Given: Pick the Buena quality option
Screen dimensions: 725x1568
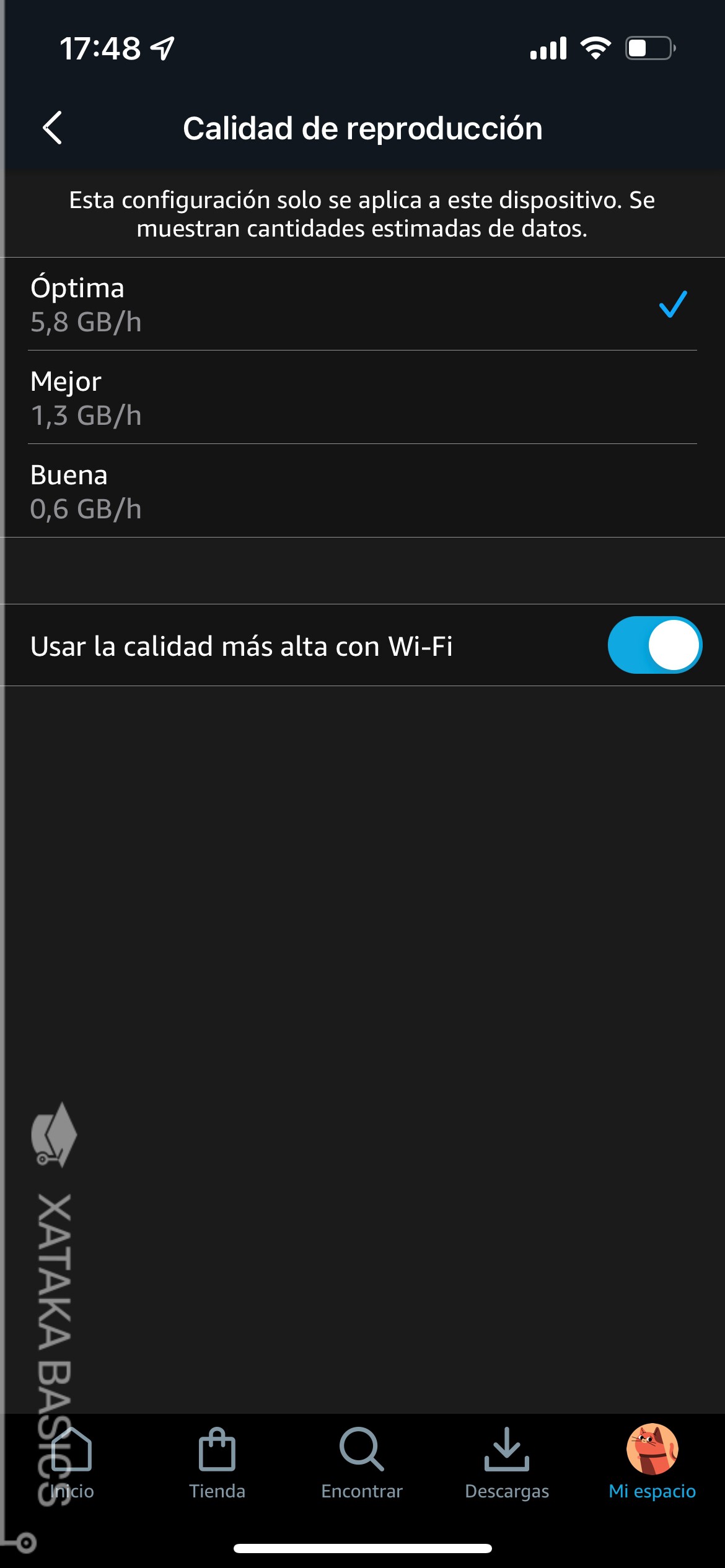Looking at the screenshot, I should point(362,491).
